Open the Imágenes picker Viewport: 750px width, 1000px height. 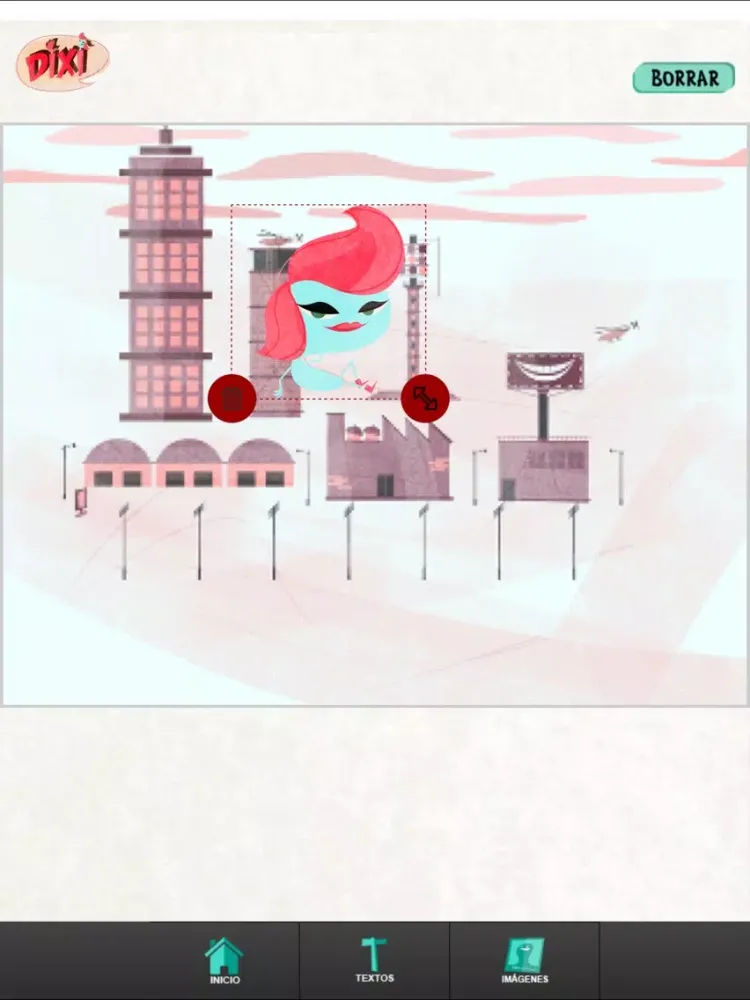pos(524,960)
